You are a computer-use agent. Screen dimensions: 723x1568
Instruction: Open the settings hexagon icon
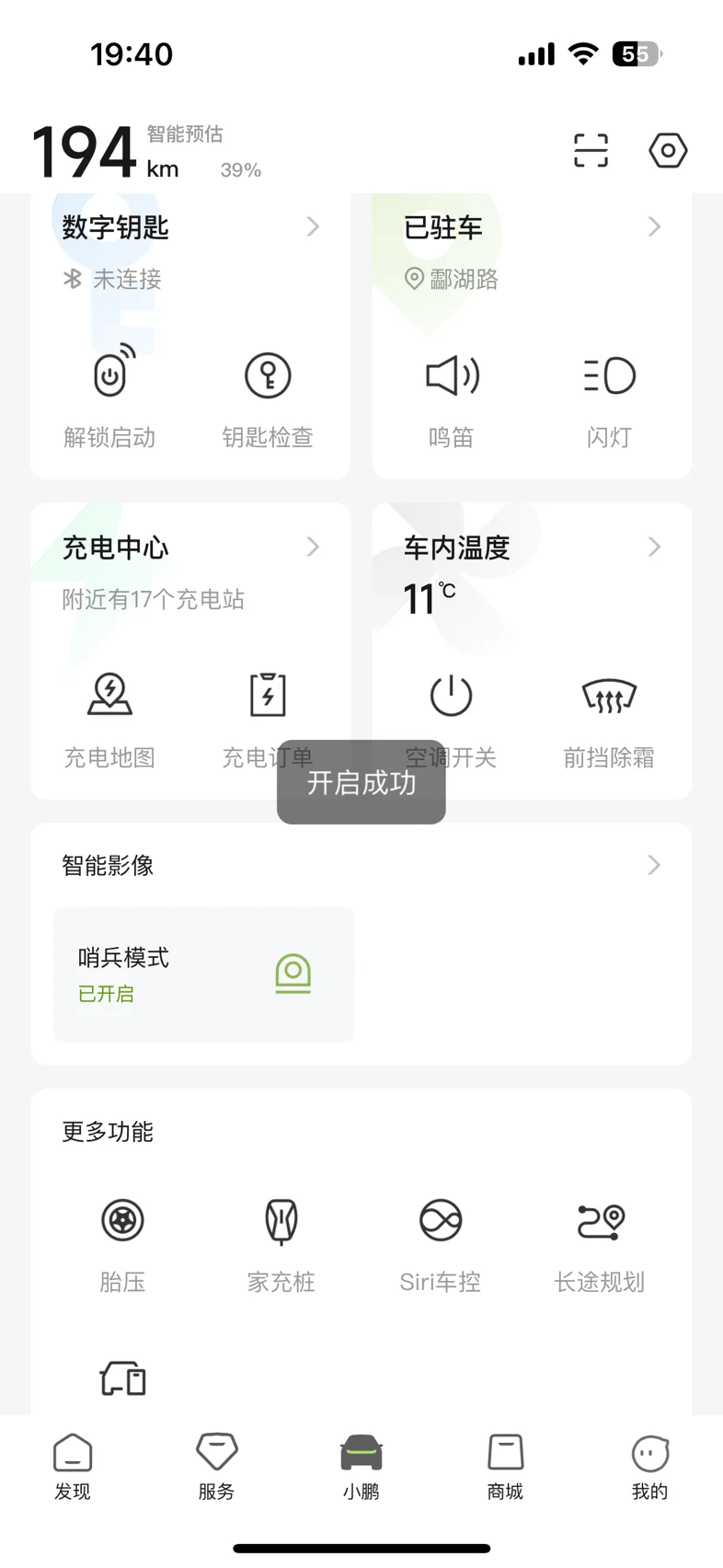(668, 150)
